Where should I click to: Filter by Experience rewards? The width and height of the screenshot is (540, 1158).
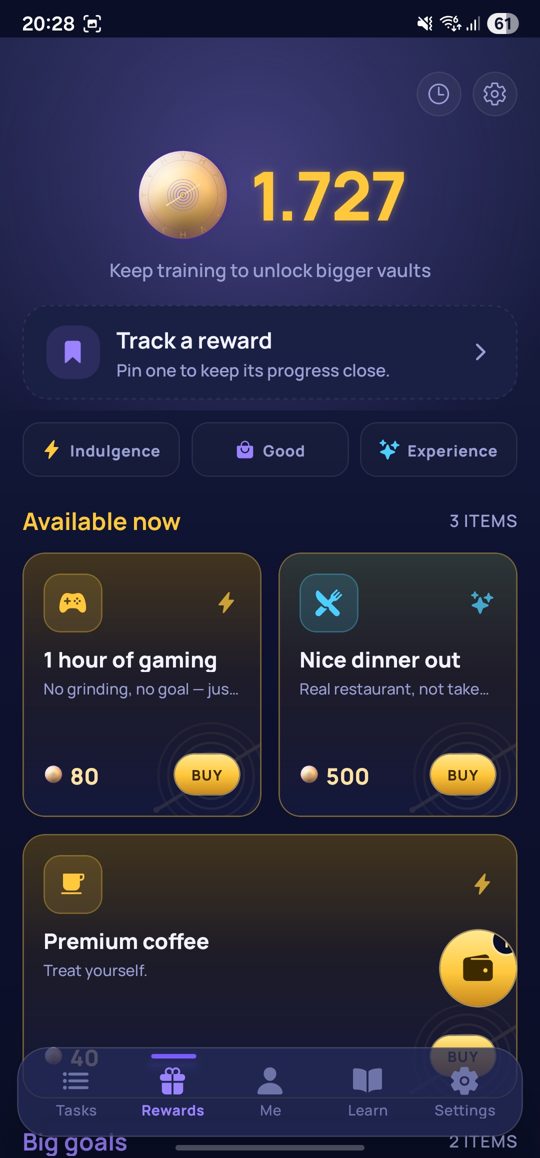439,450
